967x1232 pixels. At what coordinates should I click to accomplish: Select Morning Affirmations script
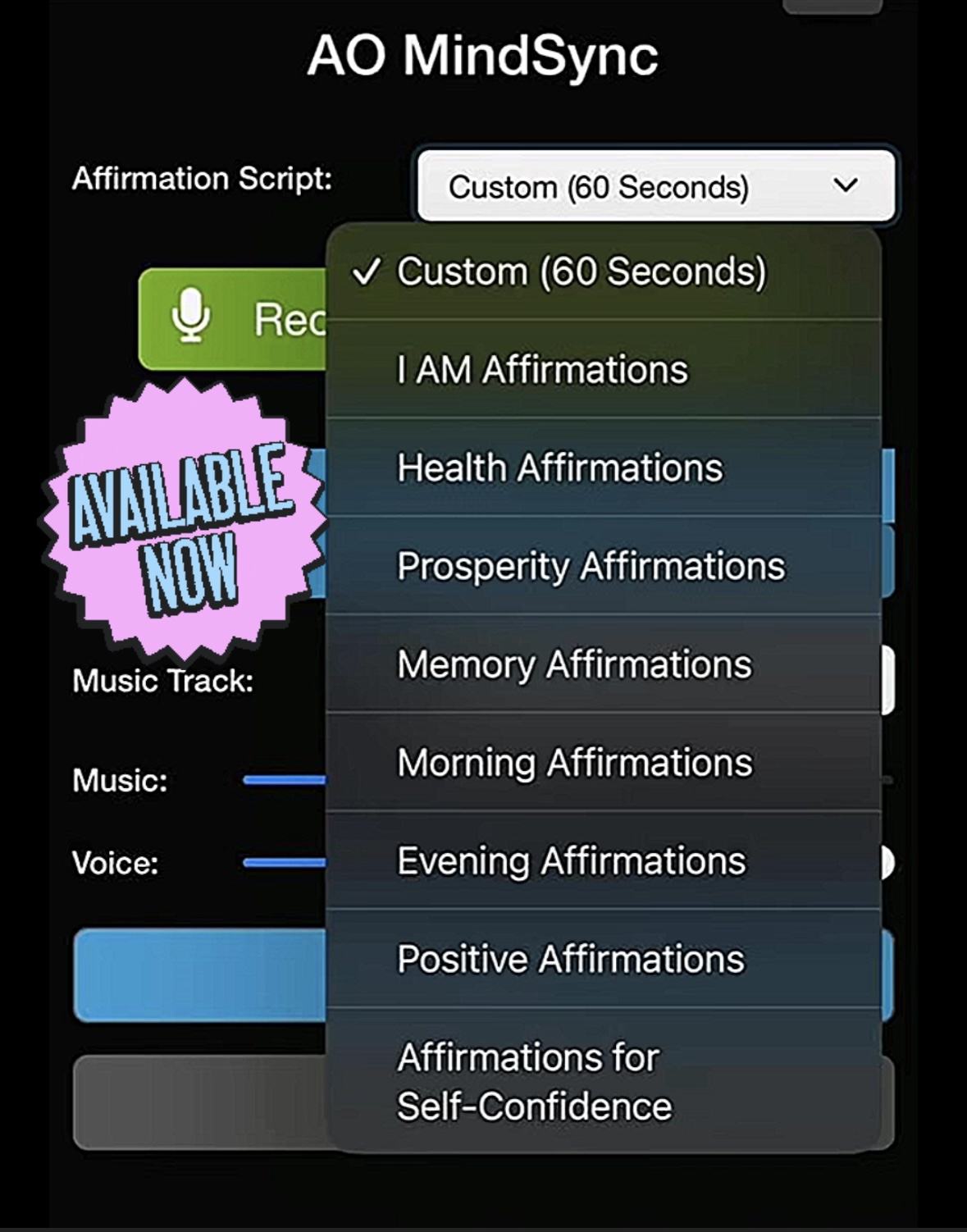(x=573, y=763)
